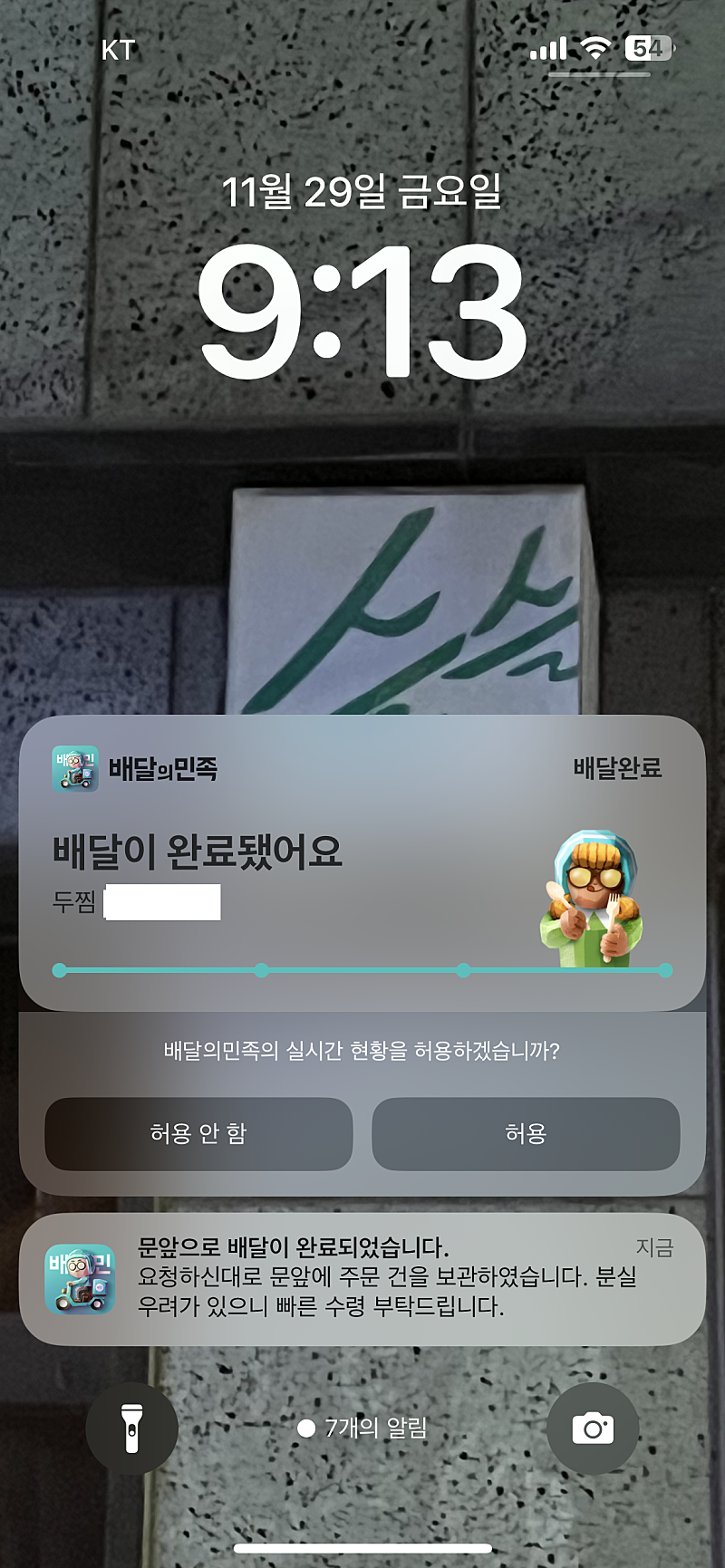Show the 7개의 알림 notification stack
Screen dimensions: 725x1568
tap(362, 1429)
